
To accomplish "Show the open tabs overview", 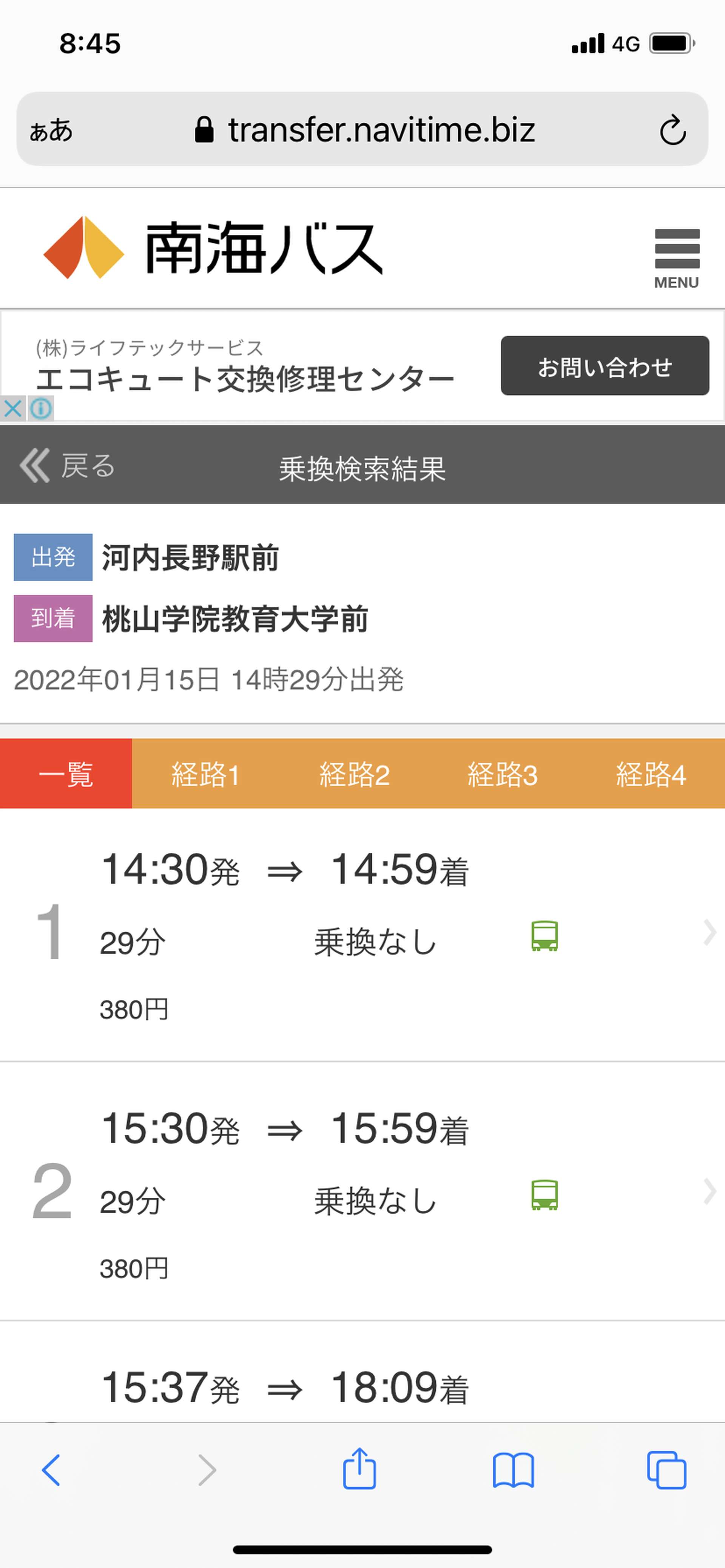I will tap(666, 1470).
